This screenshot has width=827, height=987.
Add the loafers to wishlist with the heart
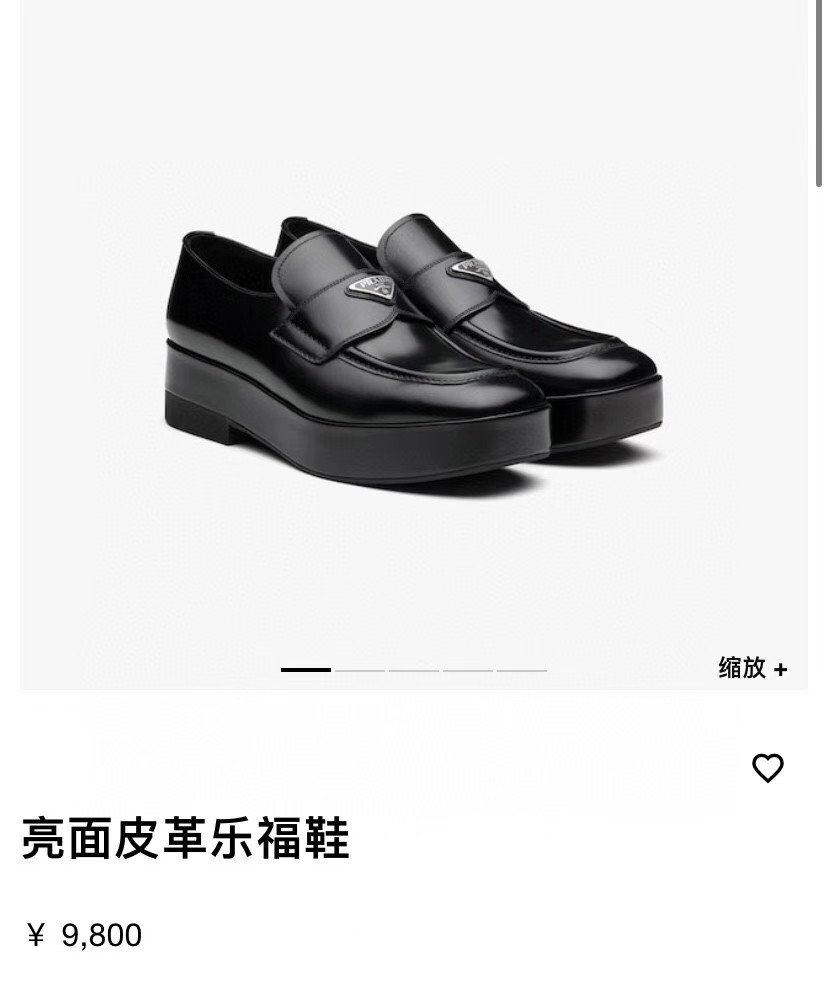(x=767, y=768)
